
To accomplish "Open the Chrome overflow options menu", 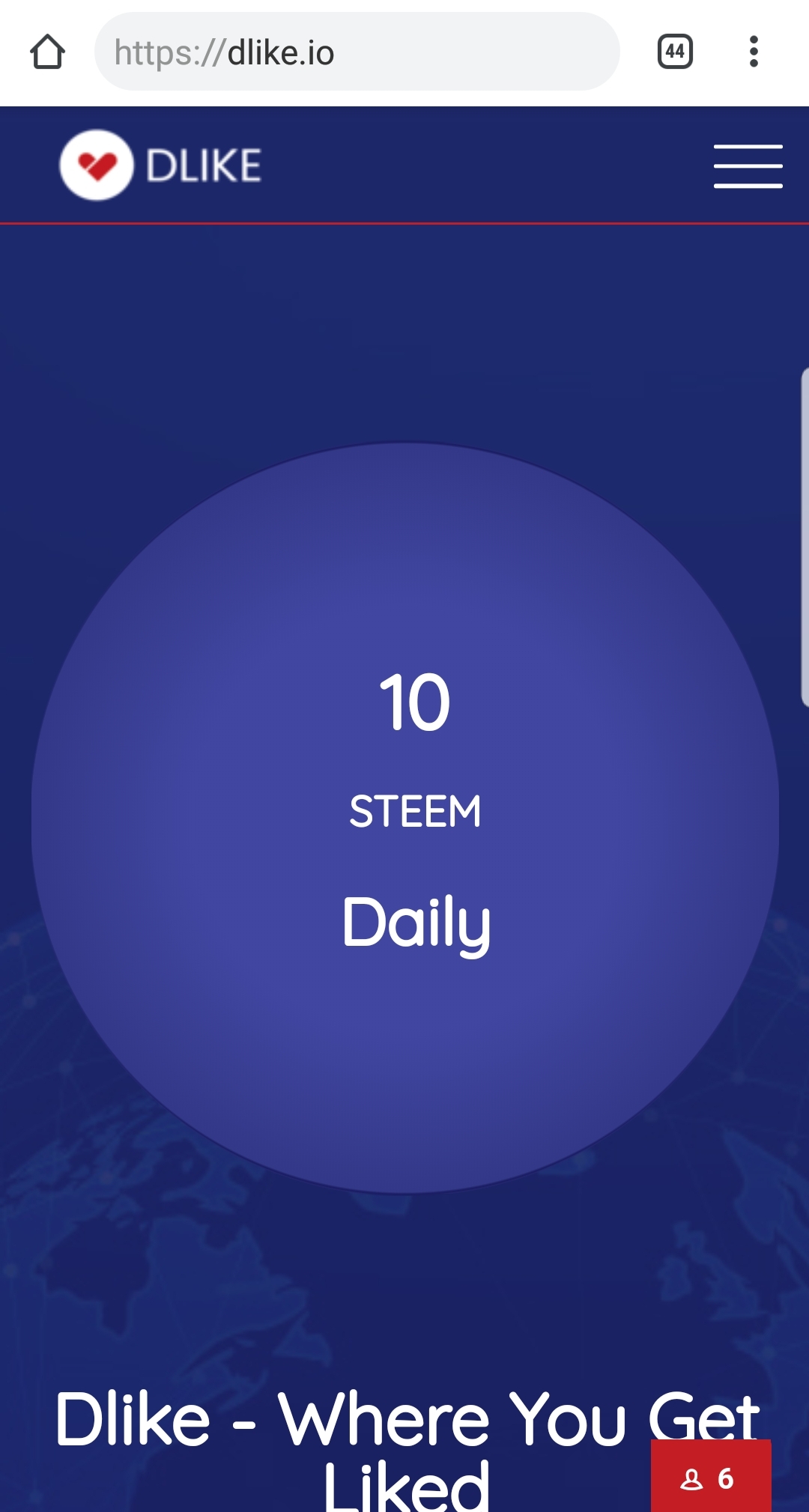I will point(753,52).
